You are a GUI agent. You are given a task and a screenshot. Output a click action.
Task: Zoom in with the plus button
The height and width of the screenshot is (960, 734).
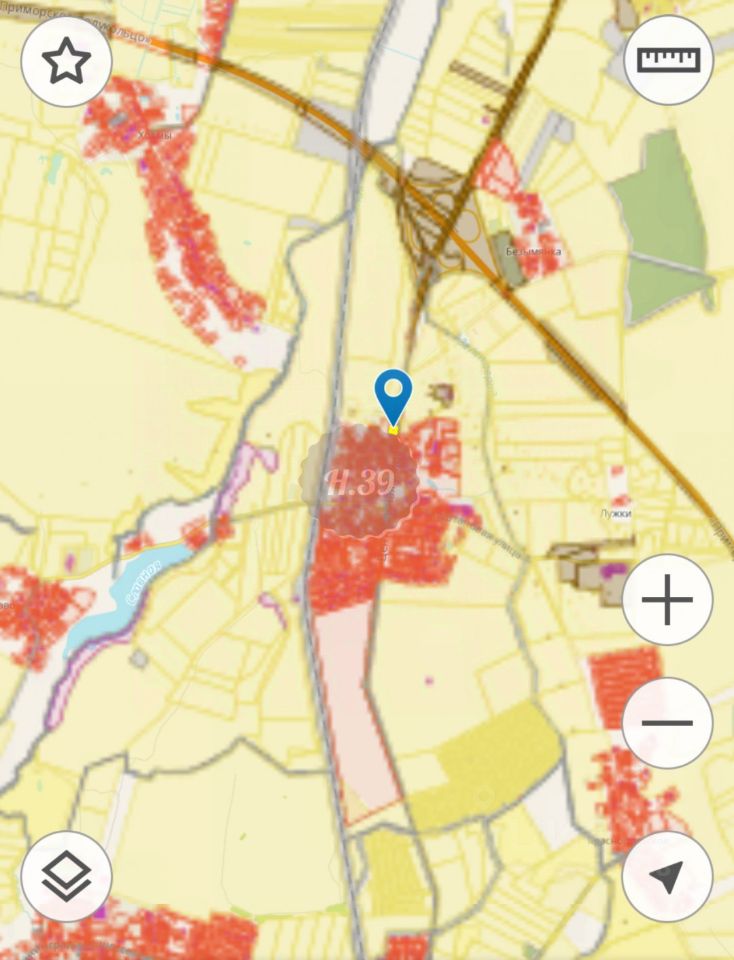tap(667, 600)
